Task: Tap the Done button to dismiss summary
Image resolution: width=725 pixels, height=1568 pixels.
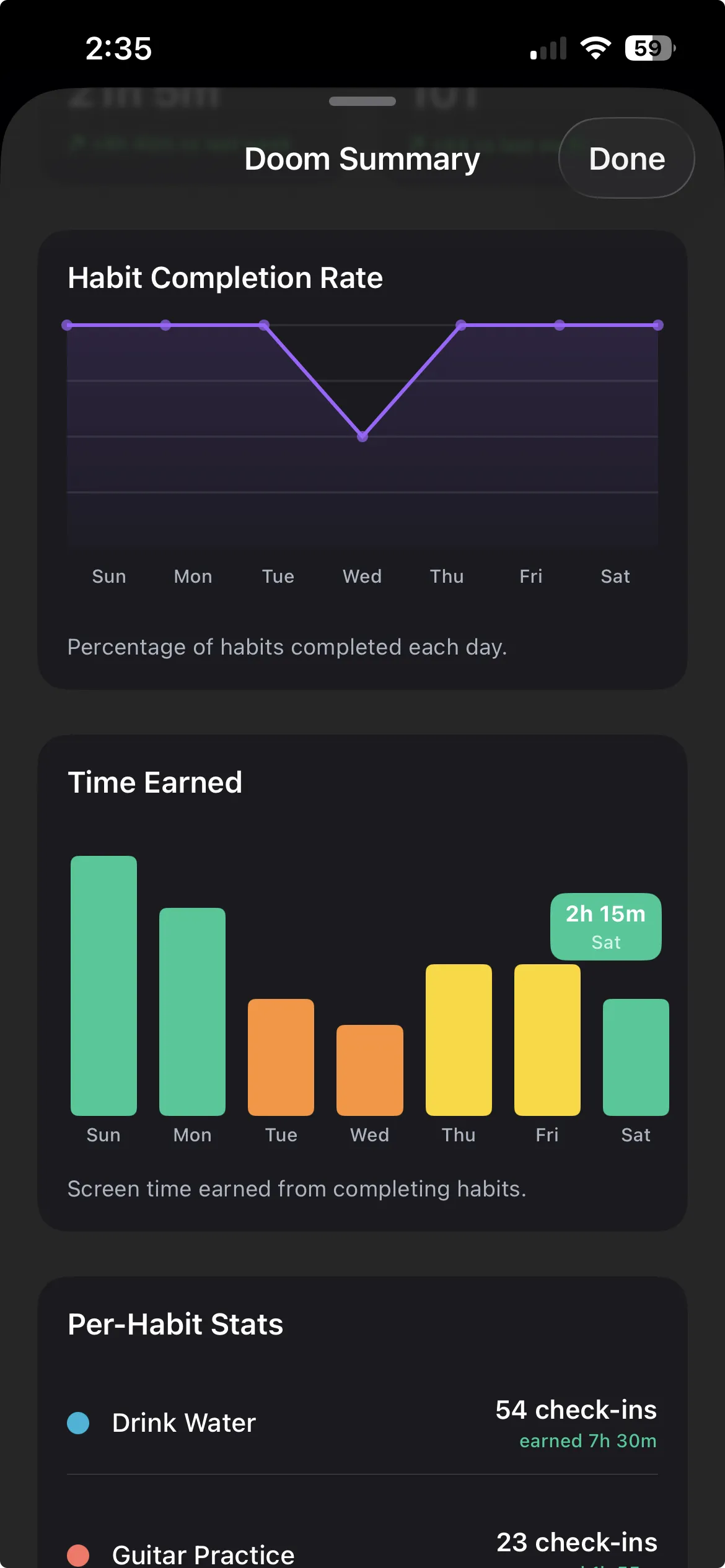Action: tap(626, 159)
